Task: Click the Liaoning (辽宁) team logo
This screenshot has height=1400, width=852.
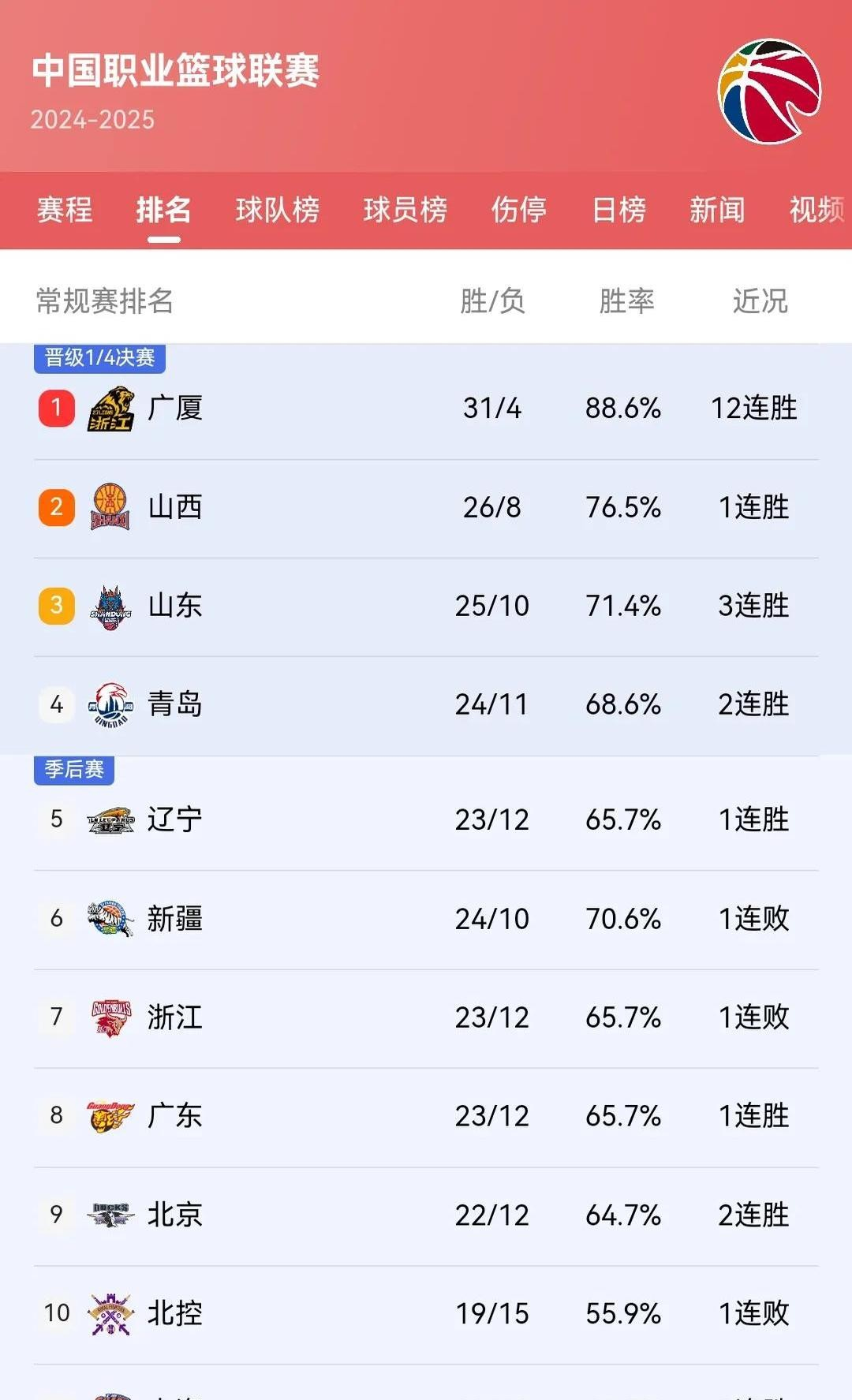Action: click(x=110, y=820)
